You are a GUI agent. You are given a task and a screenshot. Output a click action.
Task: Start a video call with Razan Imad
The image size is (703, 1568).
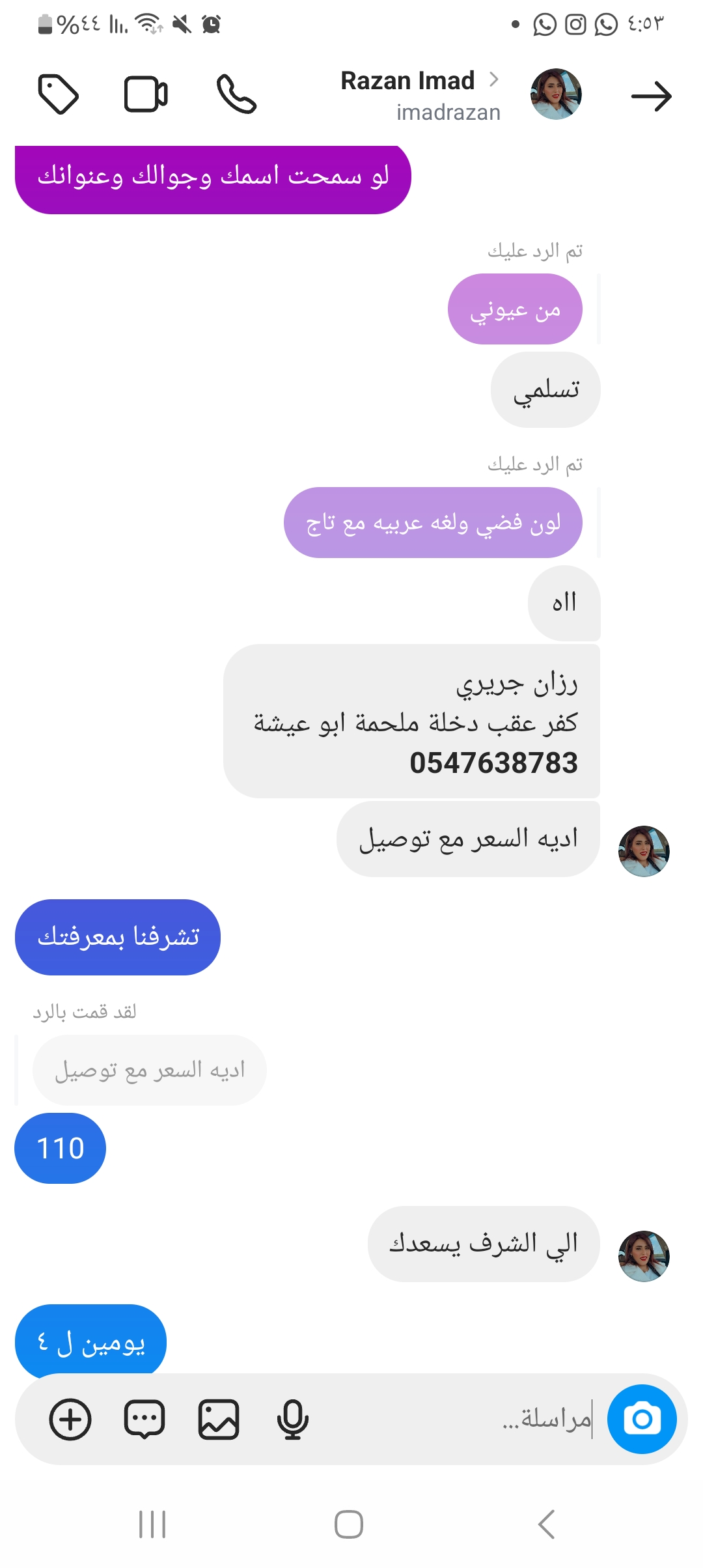pyautogui.click(x=146, y=95)
